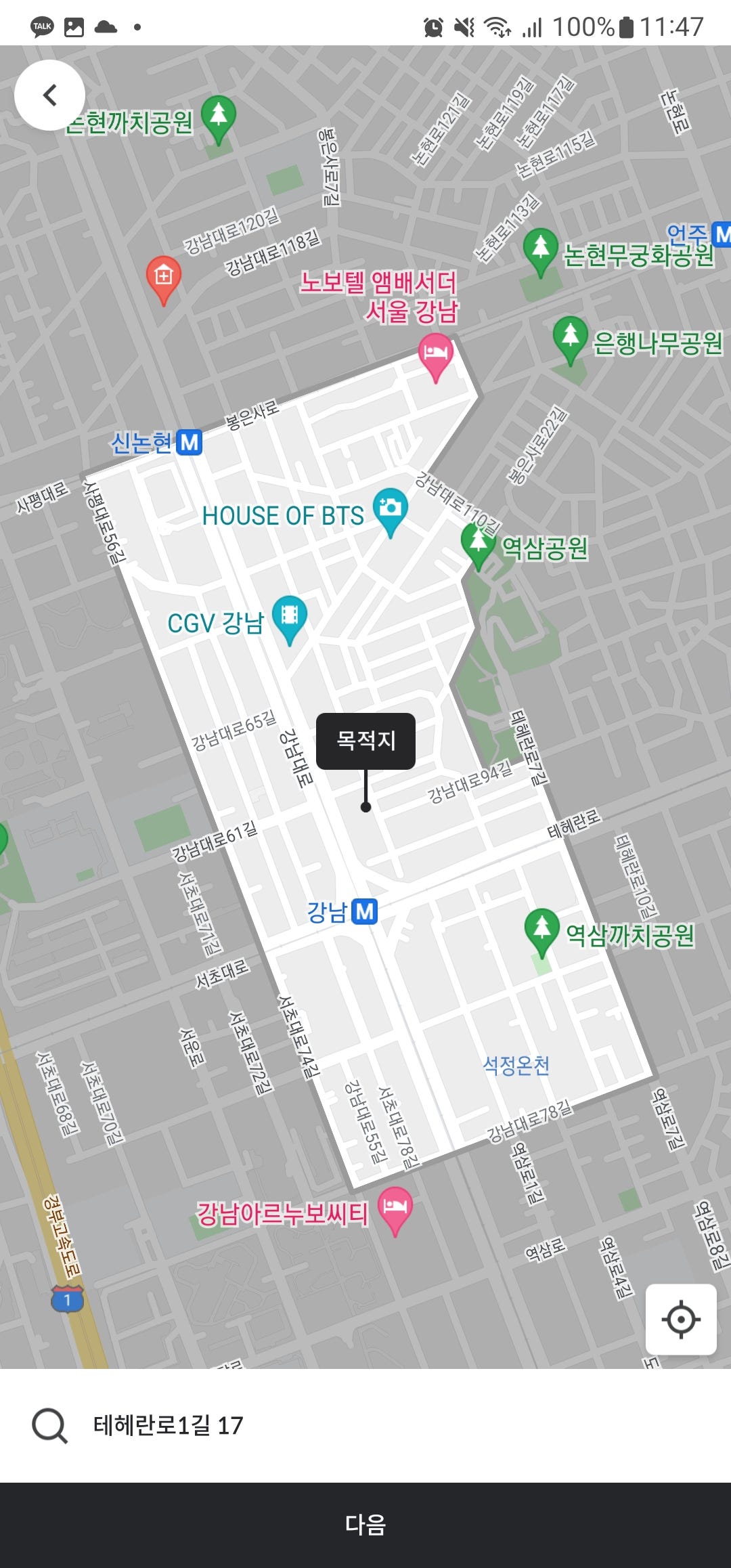
Task: Tap the 다음 button
Action: (365, 1525)
